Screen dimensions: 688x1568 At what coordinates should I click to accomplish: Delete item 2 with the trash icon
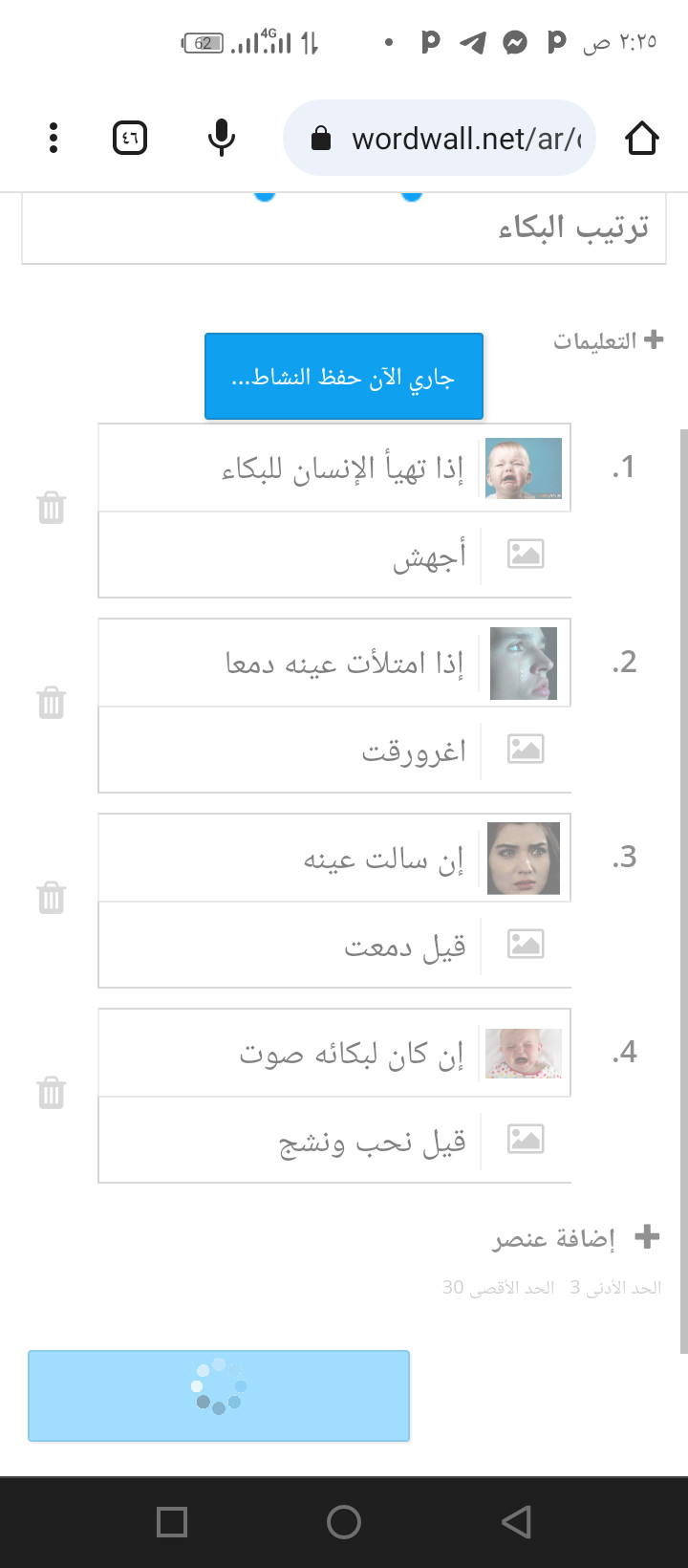coord(52,703)
